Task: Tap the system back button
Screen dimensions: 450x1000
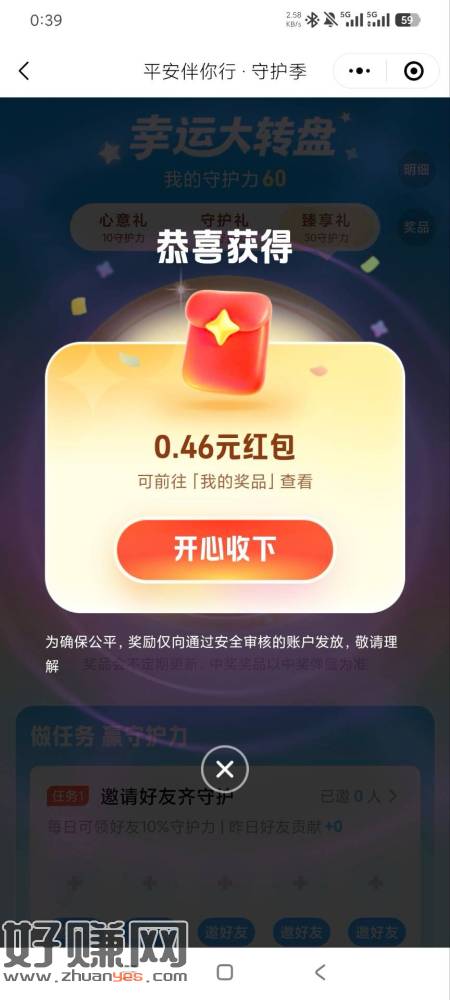Action: pyautogui.click(x=320, y=972)
